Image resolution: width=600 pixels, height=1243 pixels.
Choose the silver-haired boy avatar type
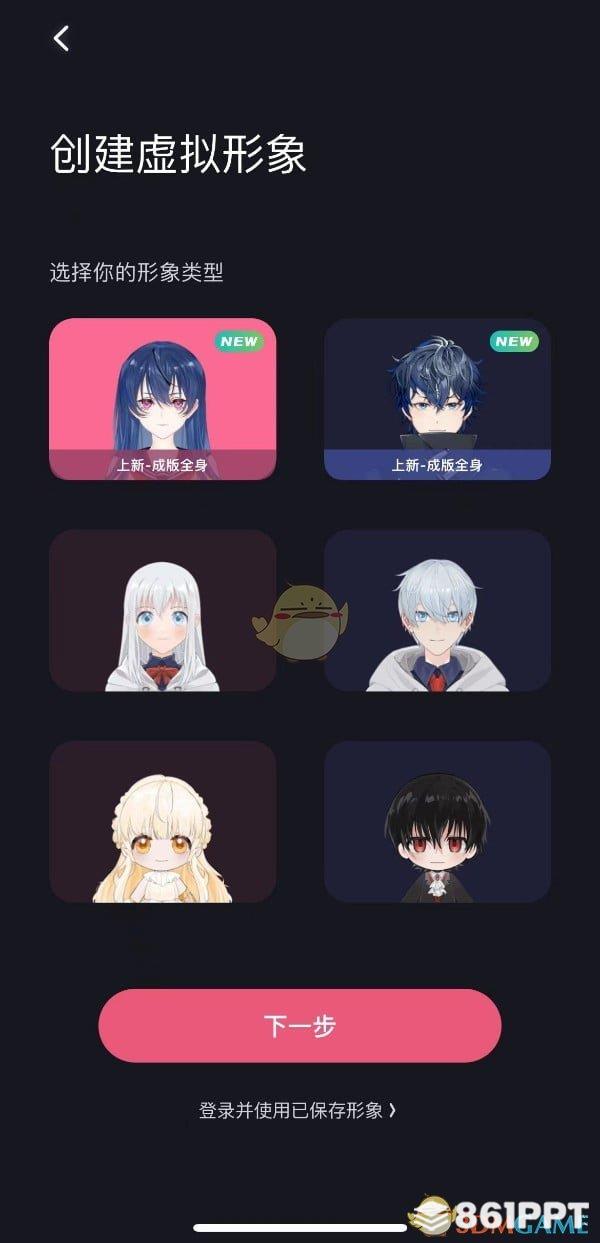437,610
